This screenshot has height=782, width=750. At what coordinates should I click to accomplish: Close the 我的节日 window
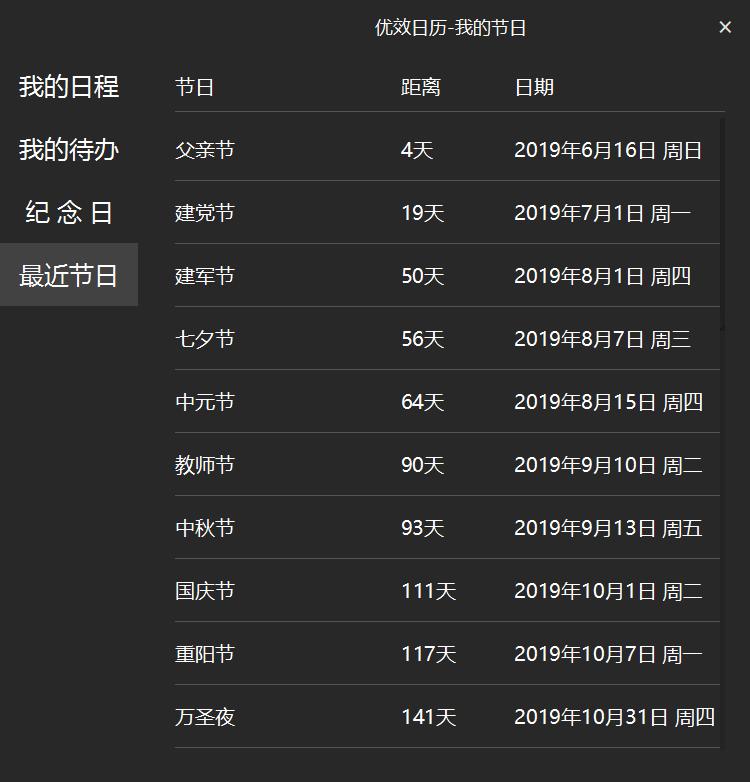[x=725, y=28]
